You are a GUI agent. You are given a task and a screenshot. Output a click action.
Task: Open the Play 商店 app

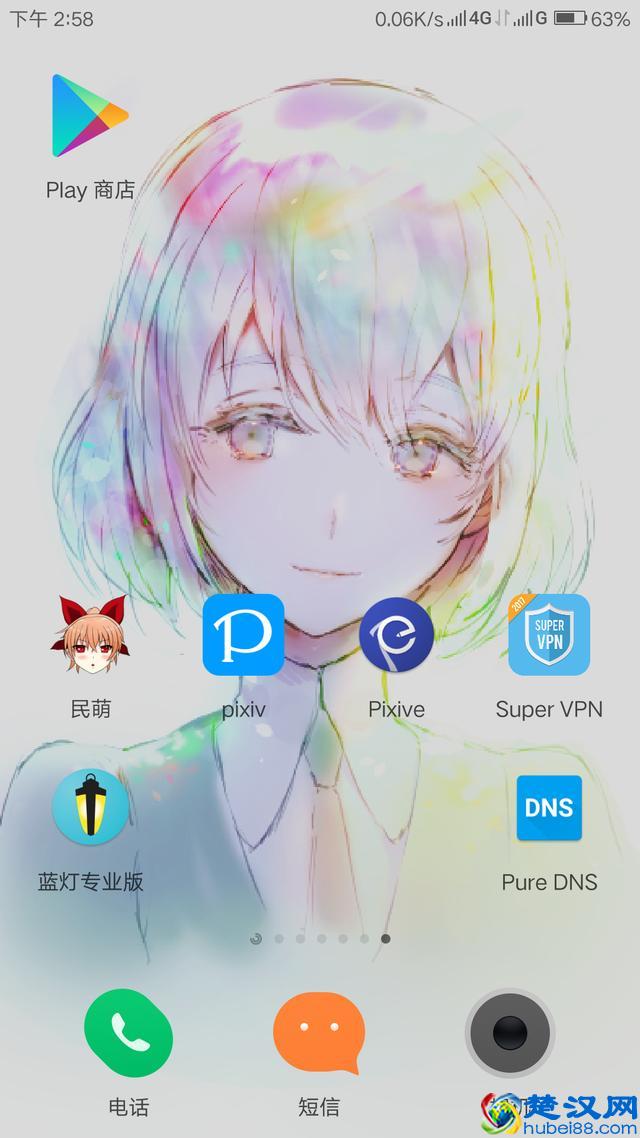pyautogui.click(x=90, y=116)
